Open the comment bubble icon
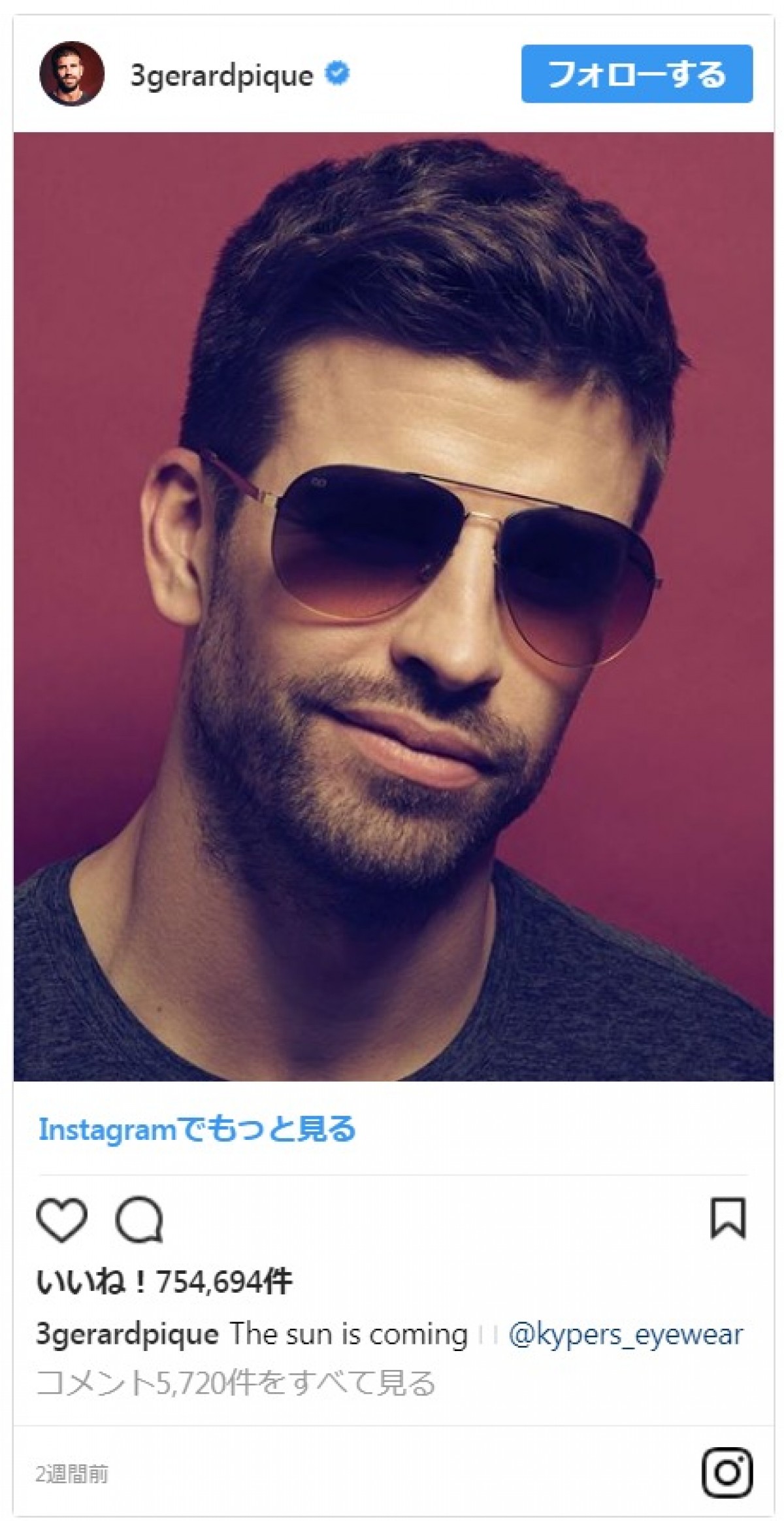Viewport: 784px width, 1521px height. (139, 1219)
